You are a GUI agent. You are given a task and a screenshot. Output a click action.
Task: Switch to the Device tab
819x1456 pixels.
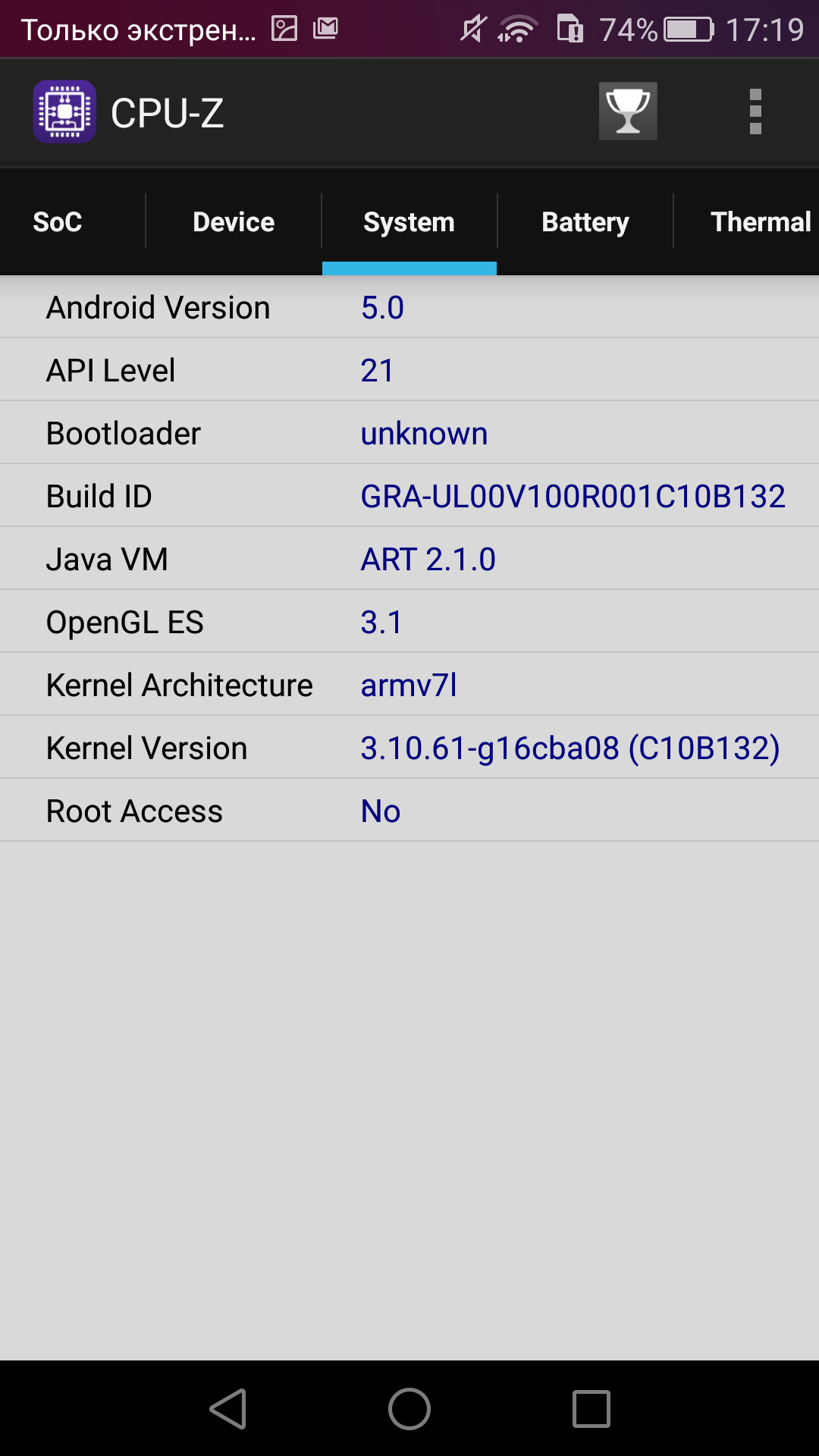[234, 221]
